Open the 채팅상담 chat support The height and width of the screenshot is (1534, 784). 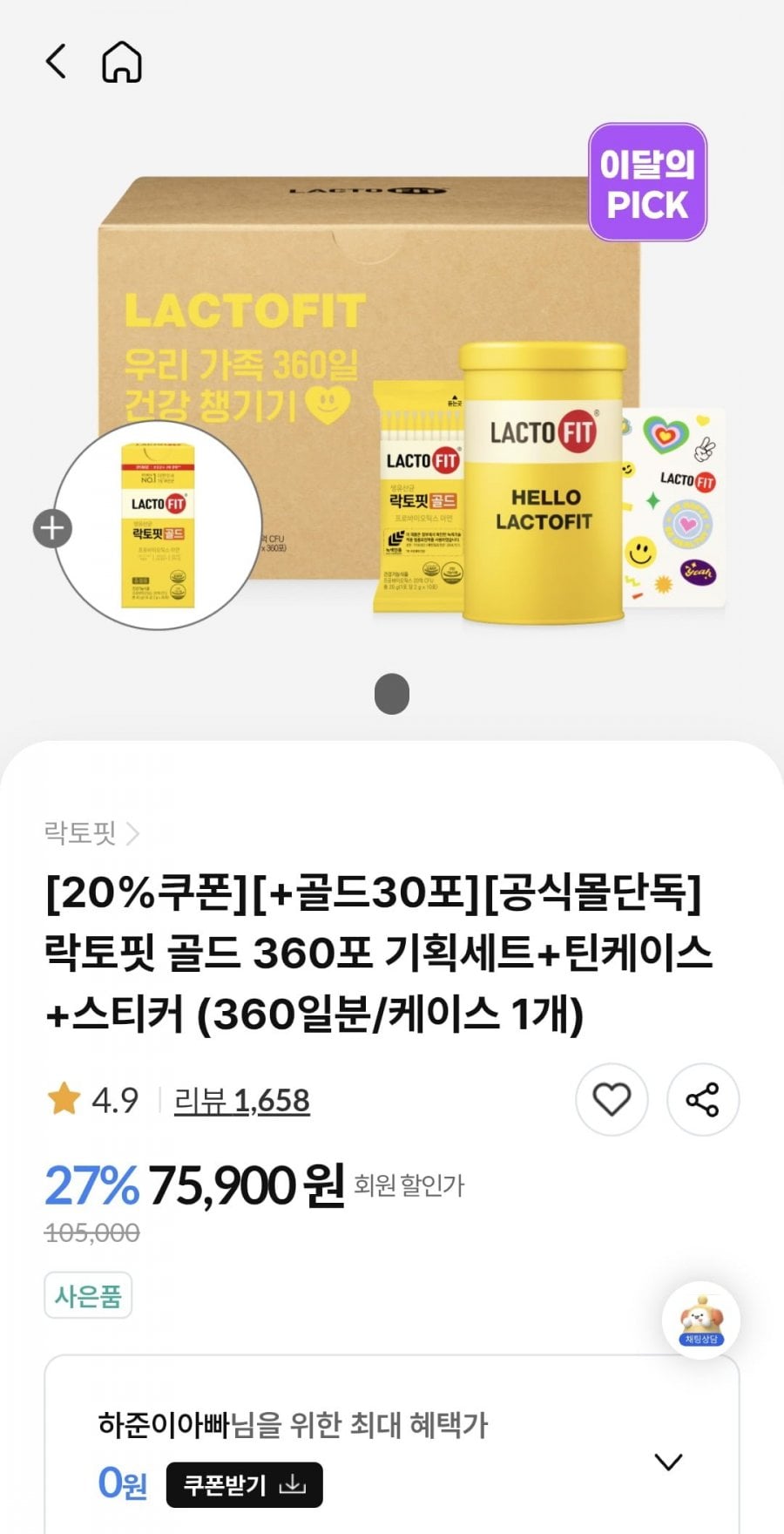point(701,1320)
